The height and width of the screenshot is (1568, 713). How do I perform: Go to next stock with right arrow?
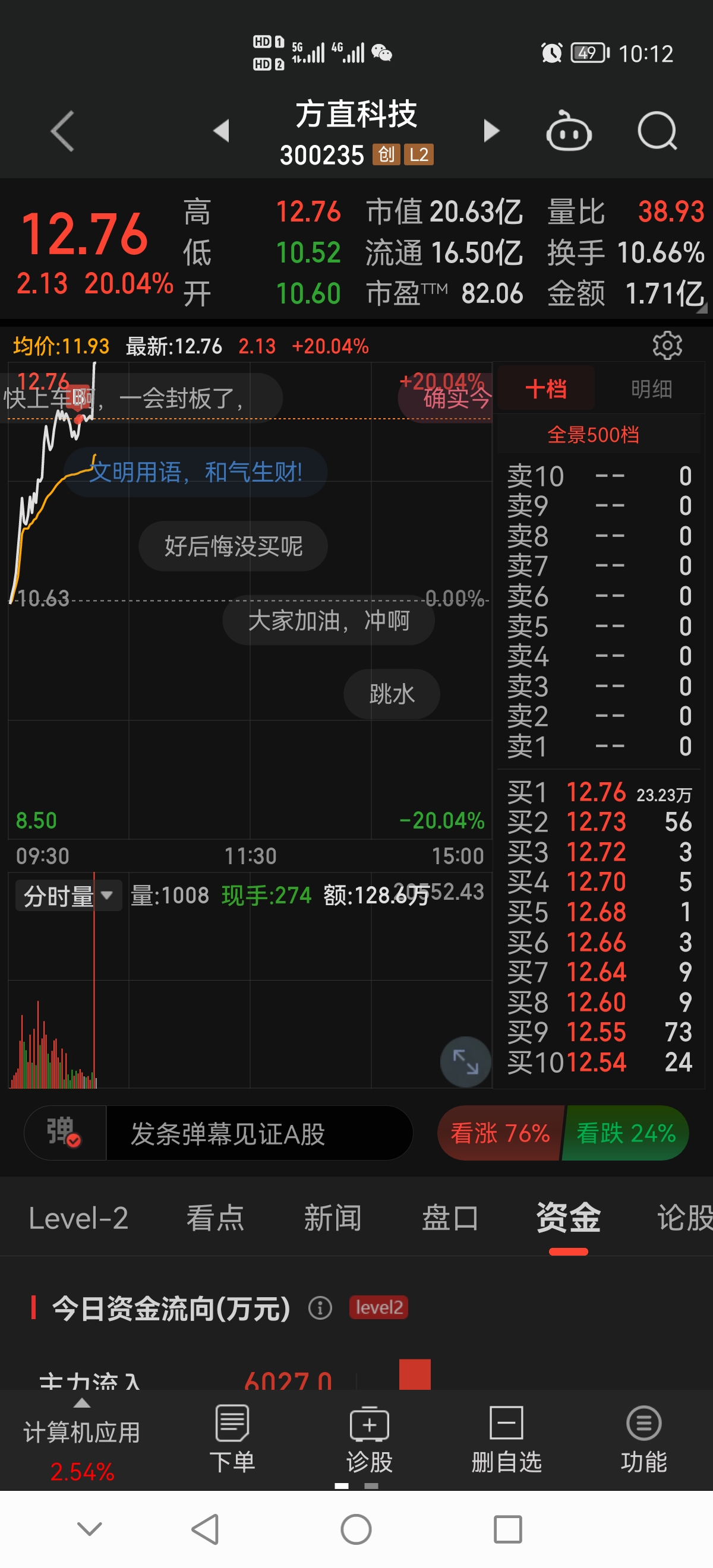pos(492,129)
